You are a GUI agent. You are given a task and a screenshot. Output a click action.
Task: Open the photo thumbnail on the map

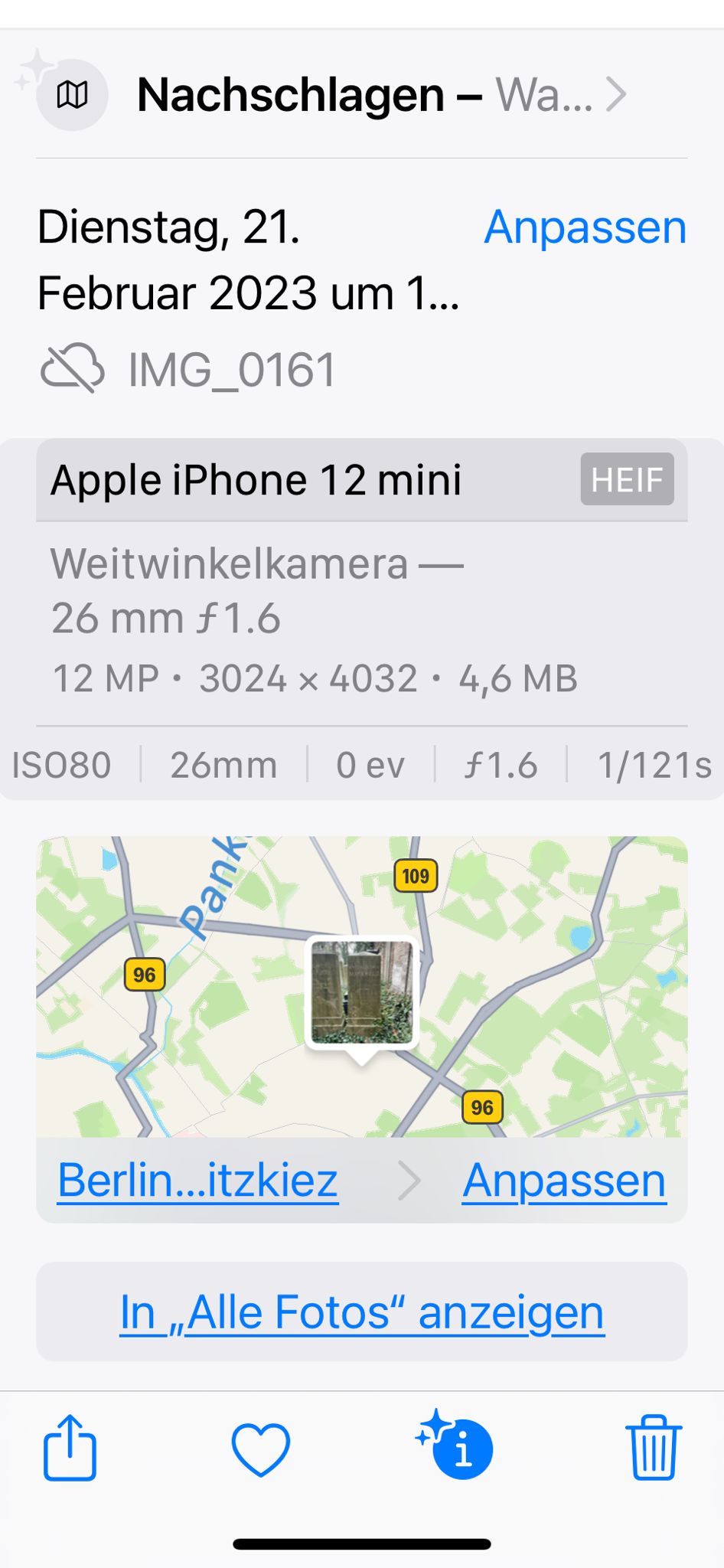pyautogui.click(x=362, y=991)
